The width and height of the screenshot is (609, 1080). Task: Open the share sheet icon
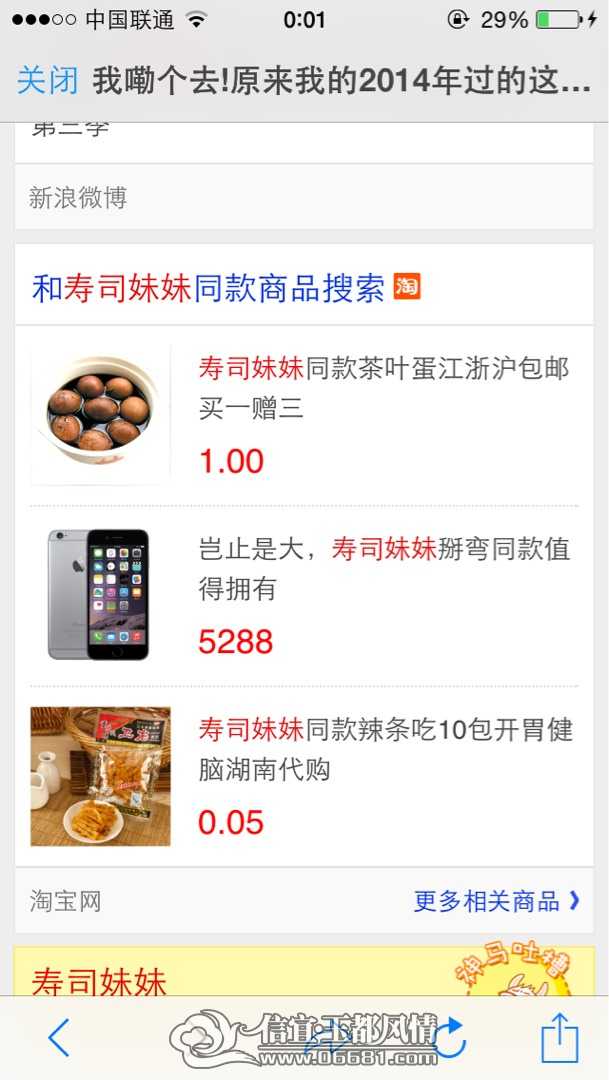click(559, 1036)
